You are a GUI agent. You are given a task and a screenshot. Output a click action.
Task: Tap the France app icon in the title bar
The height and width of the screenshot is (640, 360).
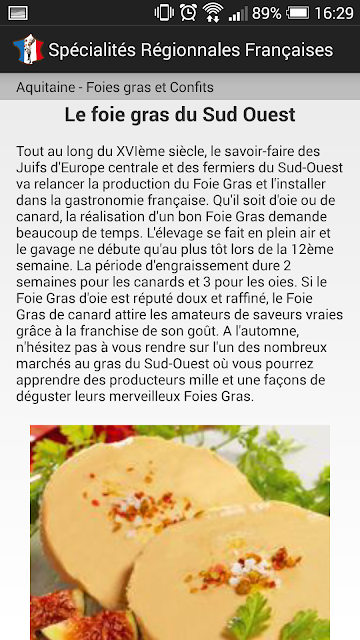coord(28,49)
